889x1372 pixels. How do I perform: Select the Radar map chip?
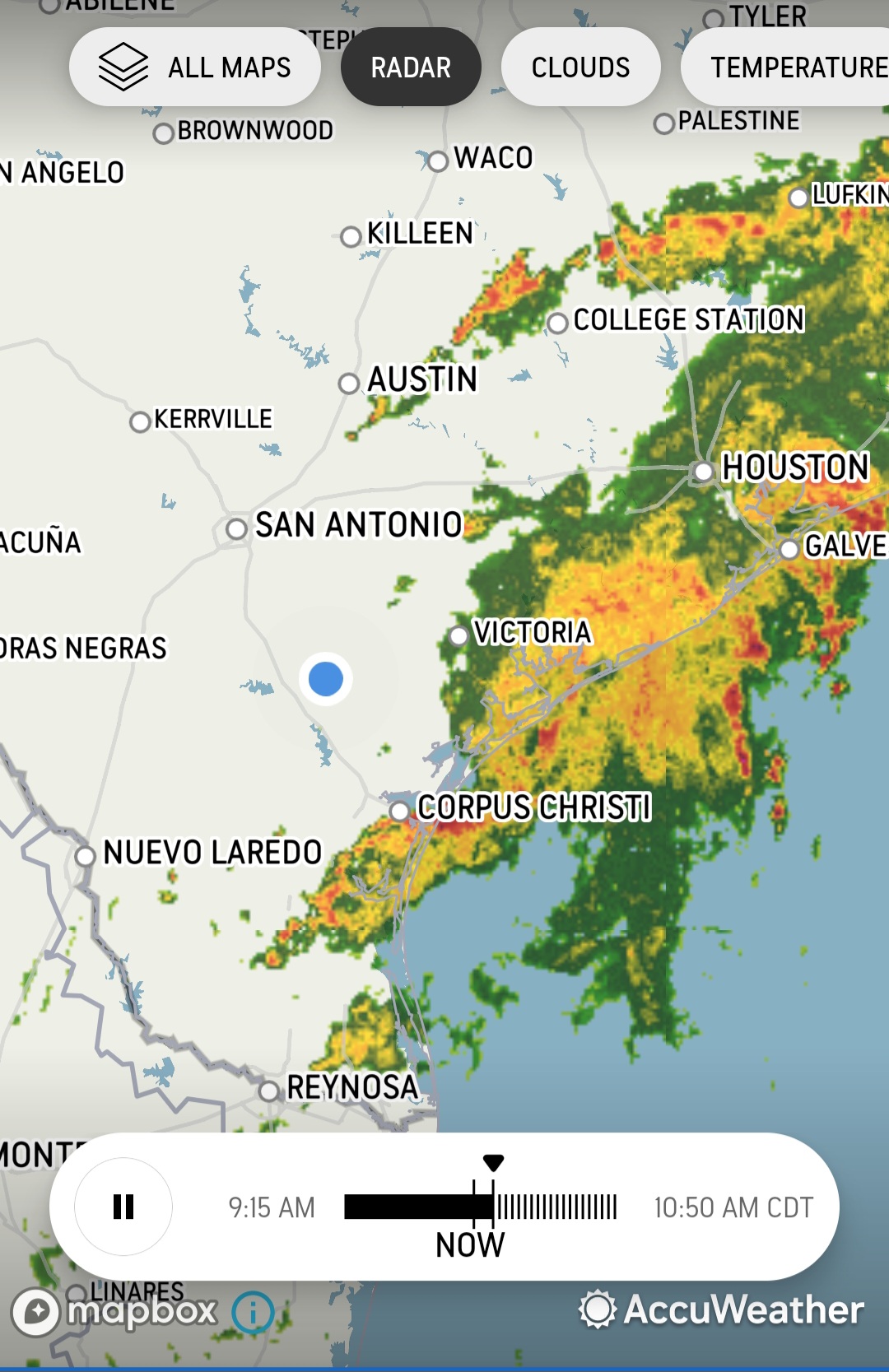click(x=411, y=67)
